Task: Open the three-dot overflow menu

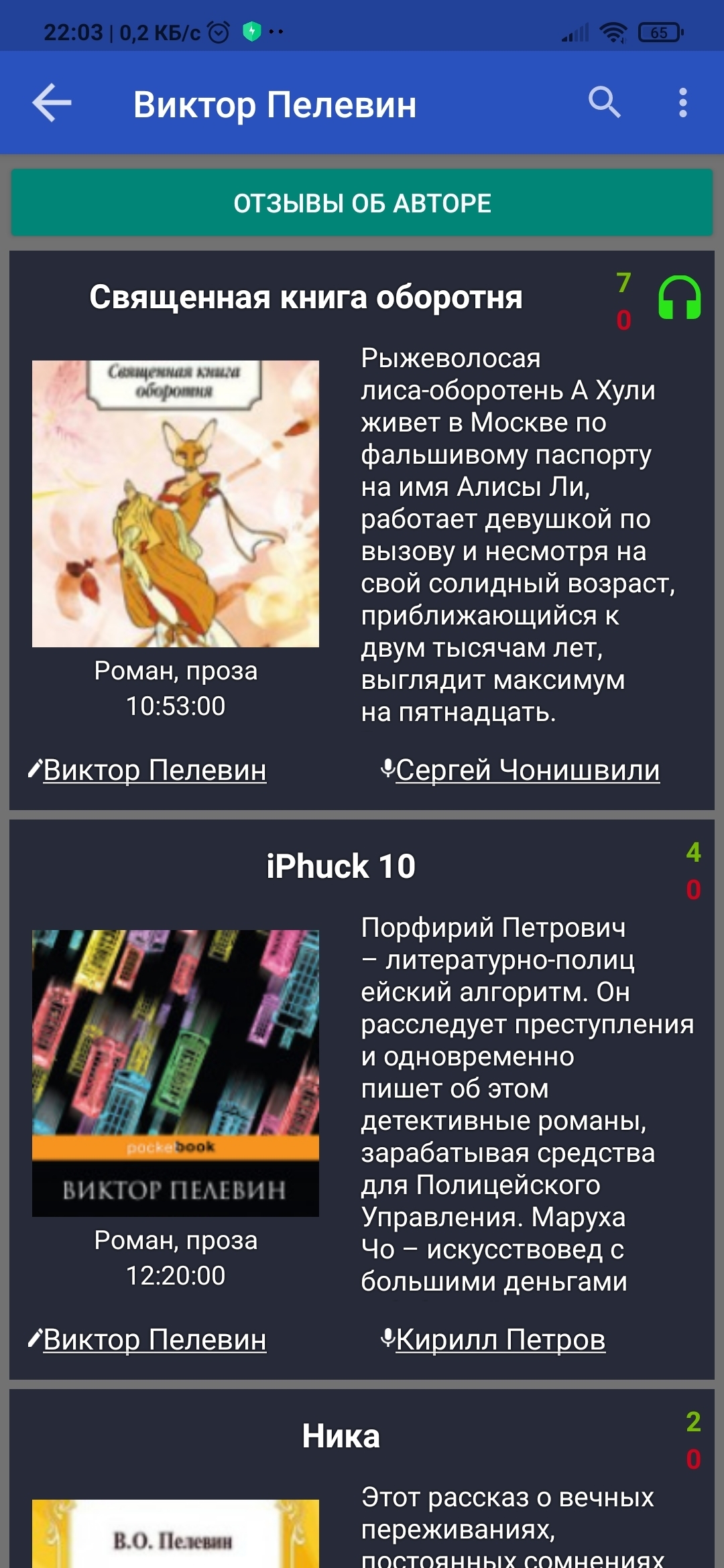Action: click(x=682, y=103)
